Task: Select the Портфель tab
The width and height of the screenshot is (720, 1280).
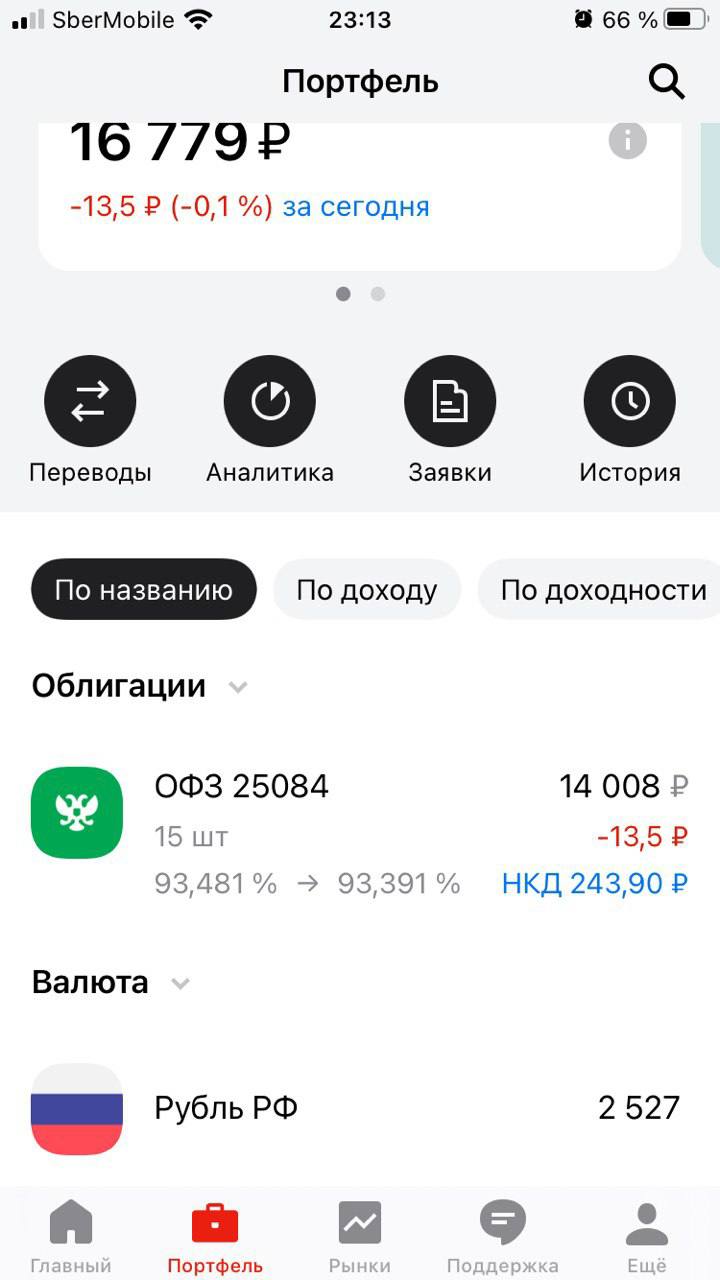Action: tap(215, 1237)
